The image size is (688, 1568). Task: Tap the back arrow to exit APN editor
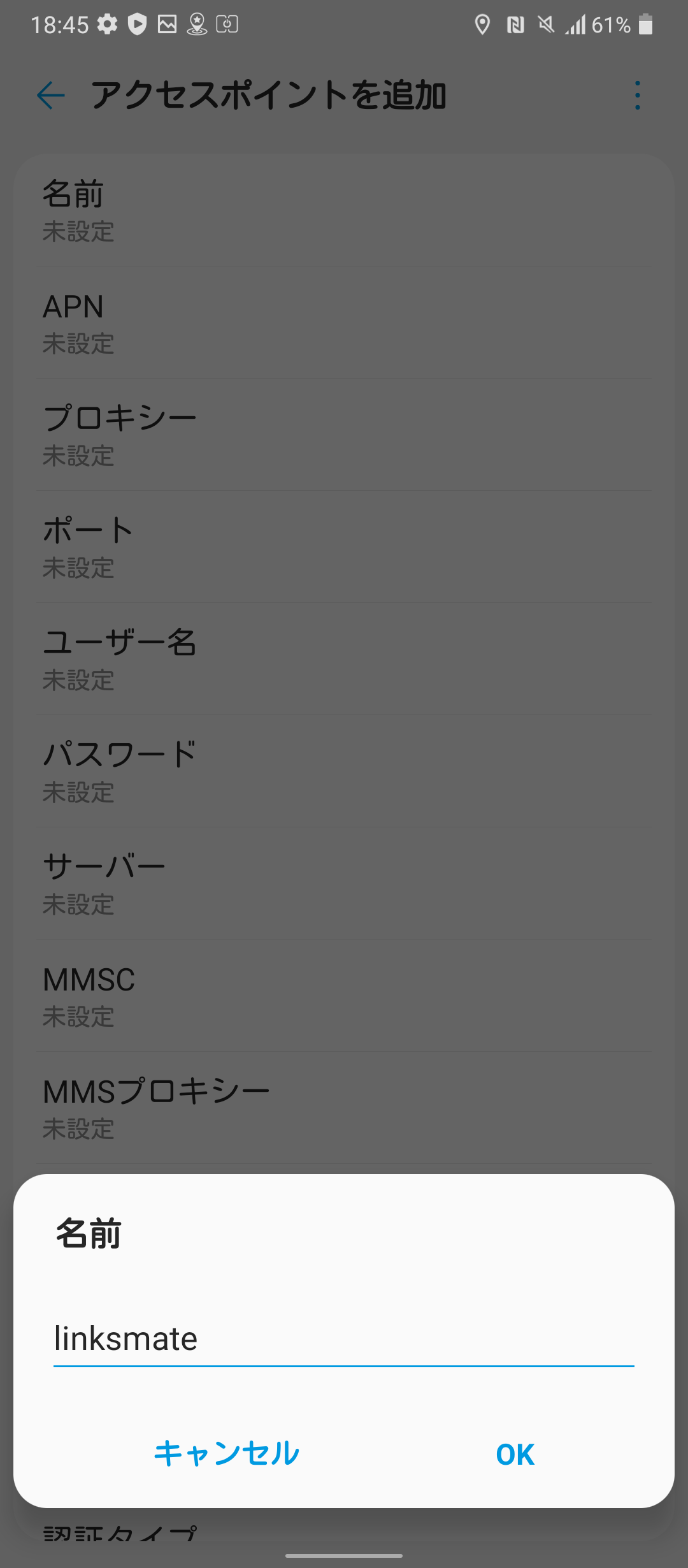point(50,96)
